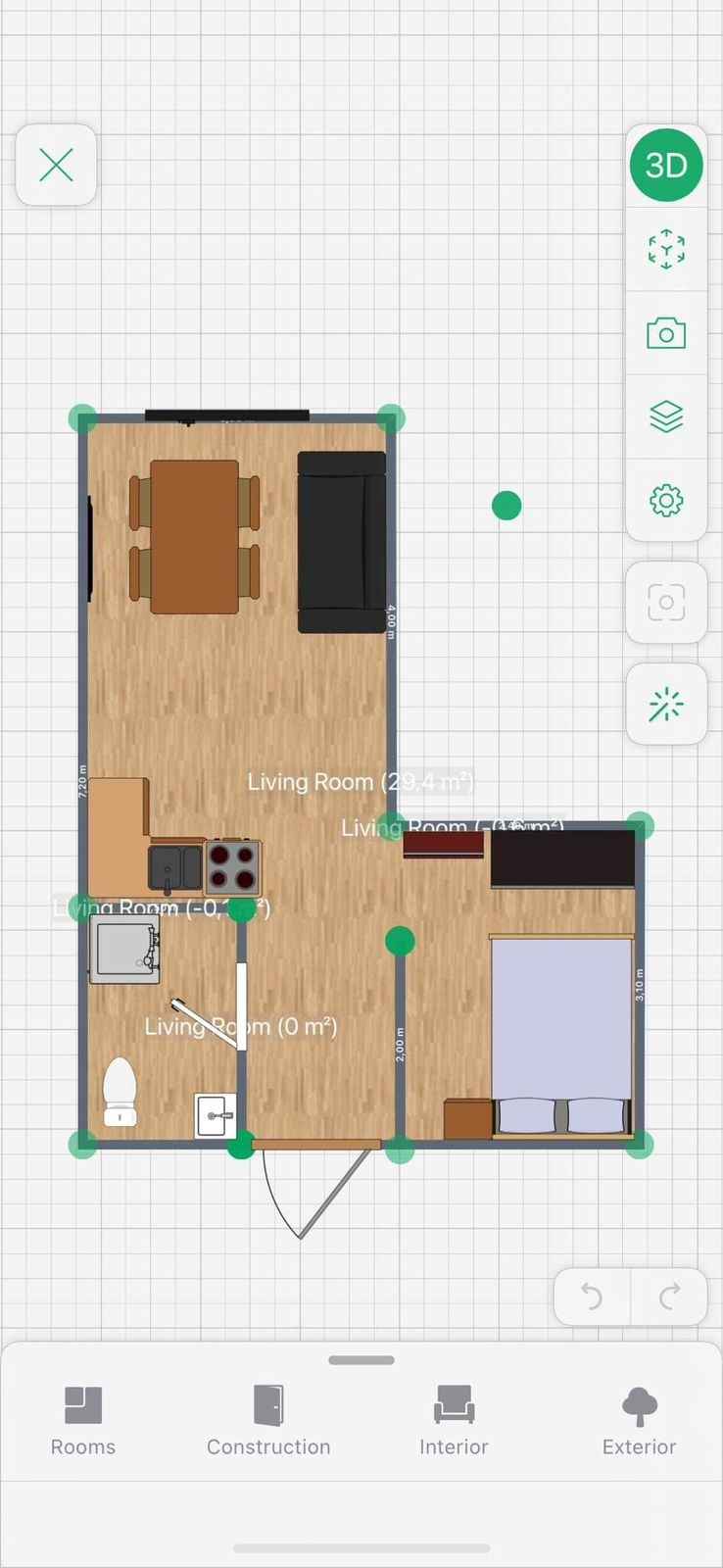The height and width of the screenshot is (1568, 723).
Task: Tap the magic wand button
Action: coord(666,705)
